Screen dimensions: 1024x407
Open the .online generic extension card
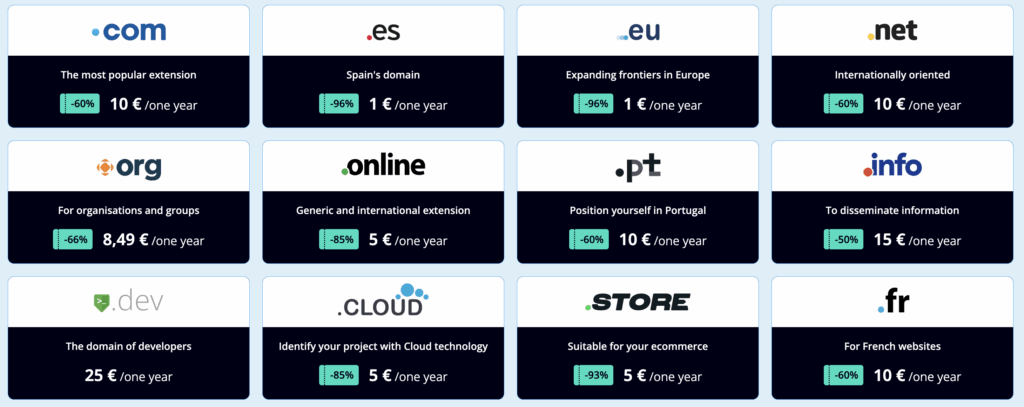point(383,203)
